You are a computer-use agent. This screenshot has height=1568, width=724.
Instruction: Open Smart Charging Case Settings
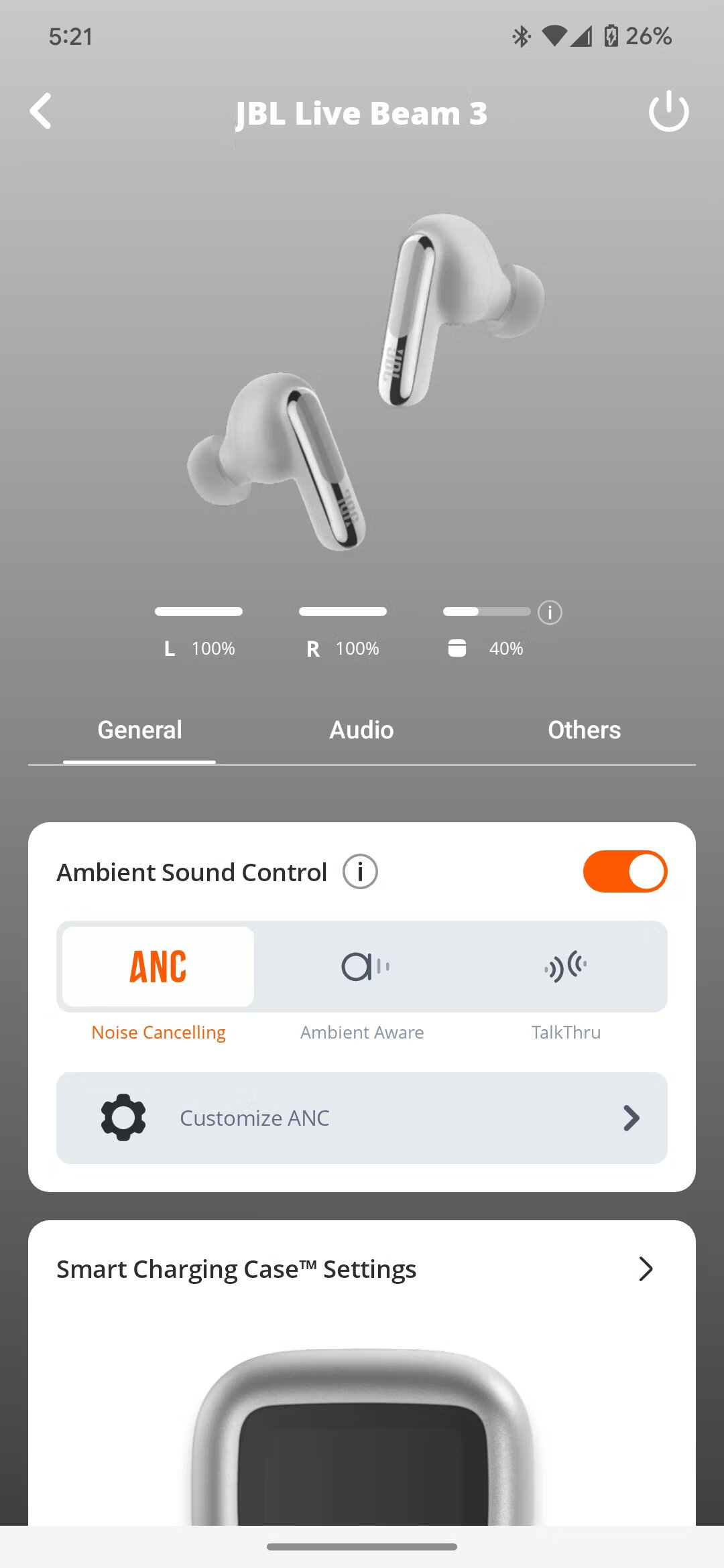(362, 1269)
